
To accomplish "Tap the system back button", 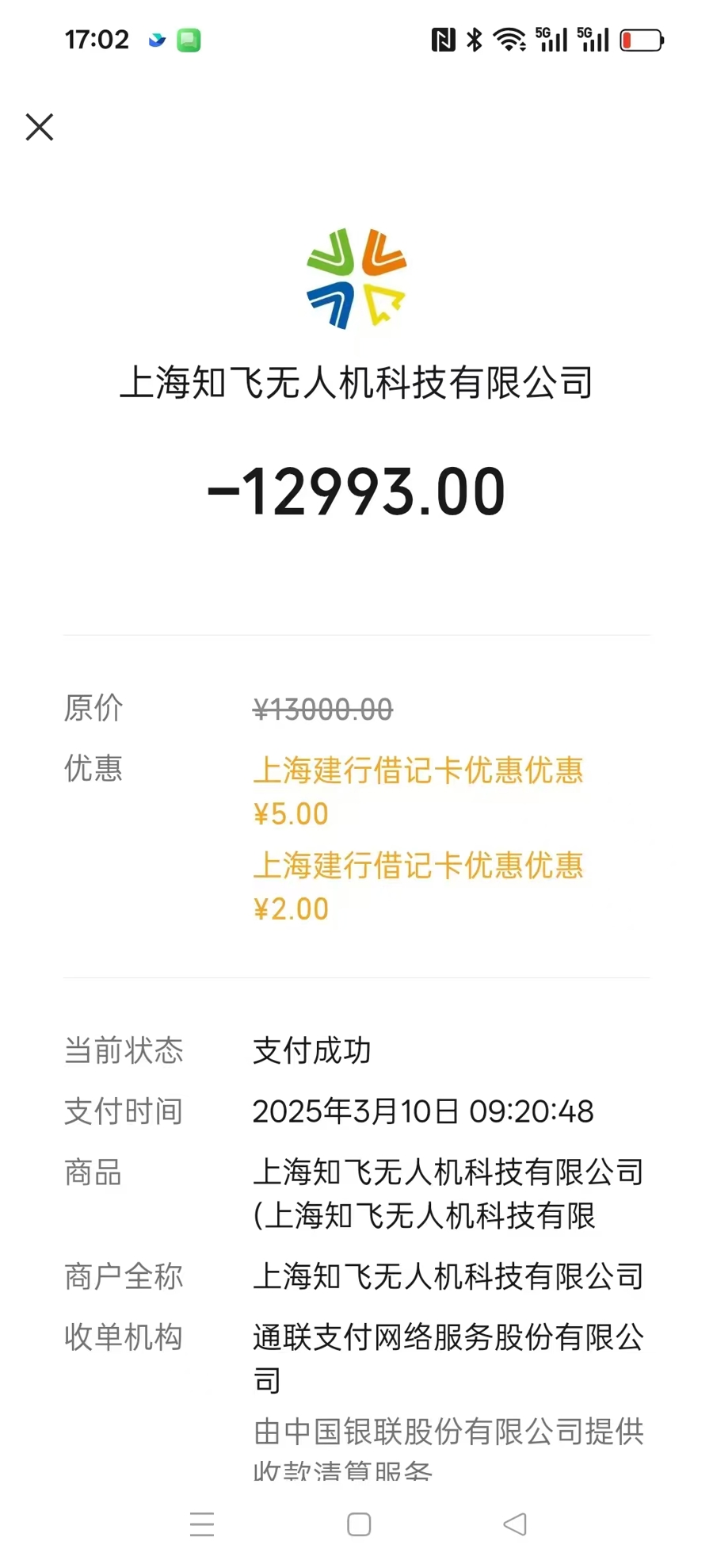I will pyautogui.click(x=515, y=1524).
